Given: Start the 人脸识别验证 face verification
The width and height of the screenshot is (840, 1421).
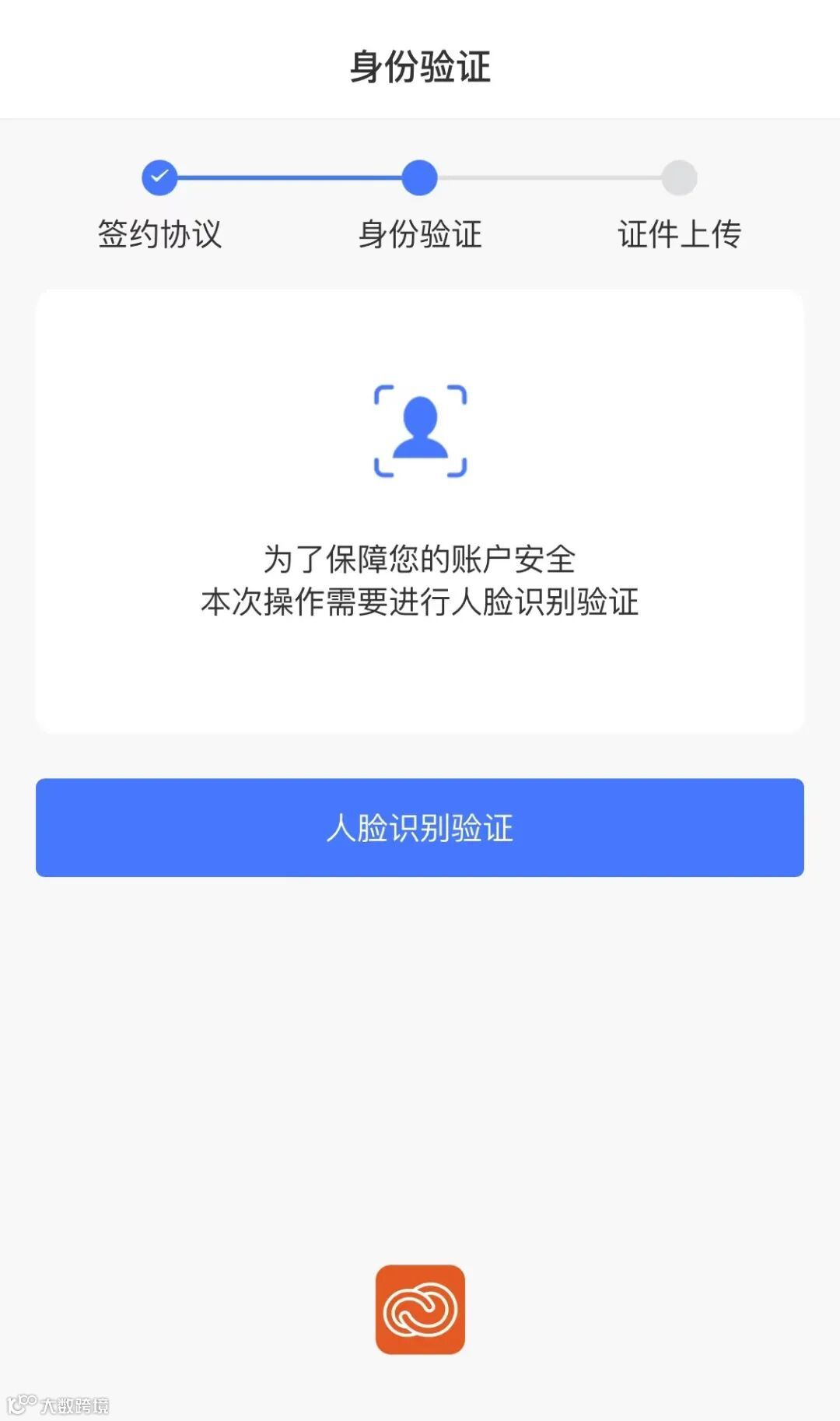Looking at the screenshot, I should [419, 827].
